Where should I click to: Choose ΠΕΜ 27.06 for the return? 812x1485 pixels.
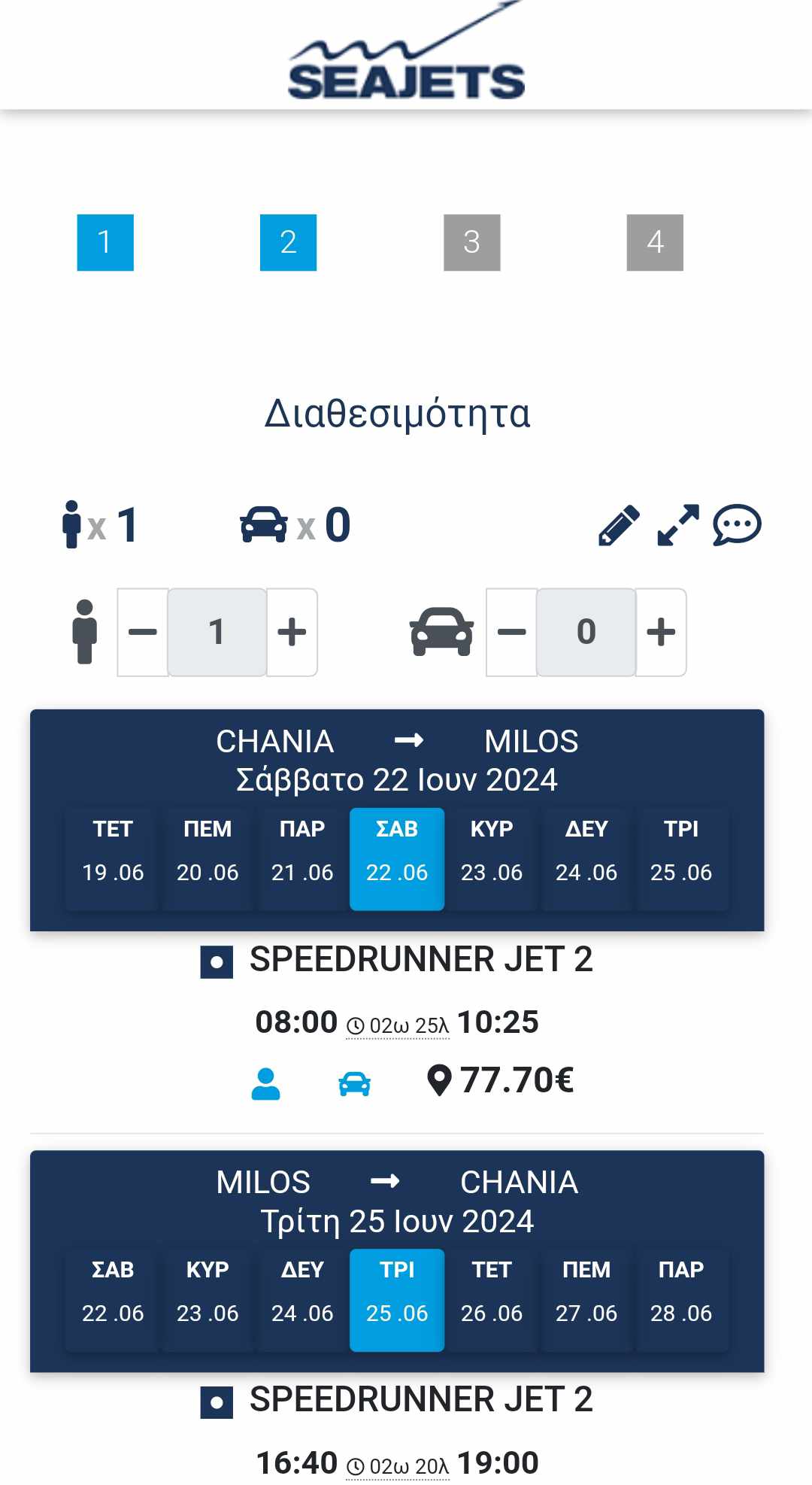click(x=586, y=1300)
